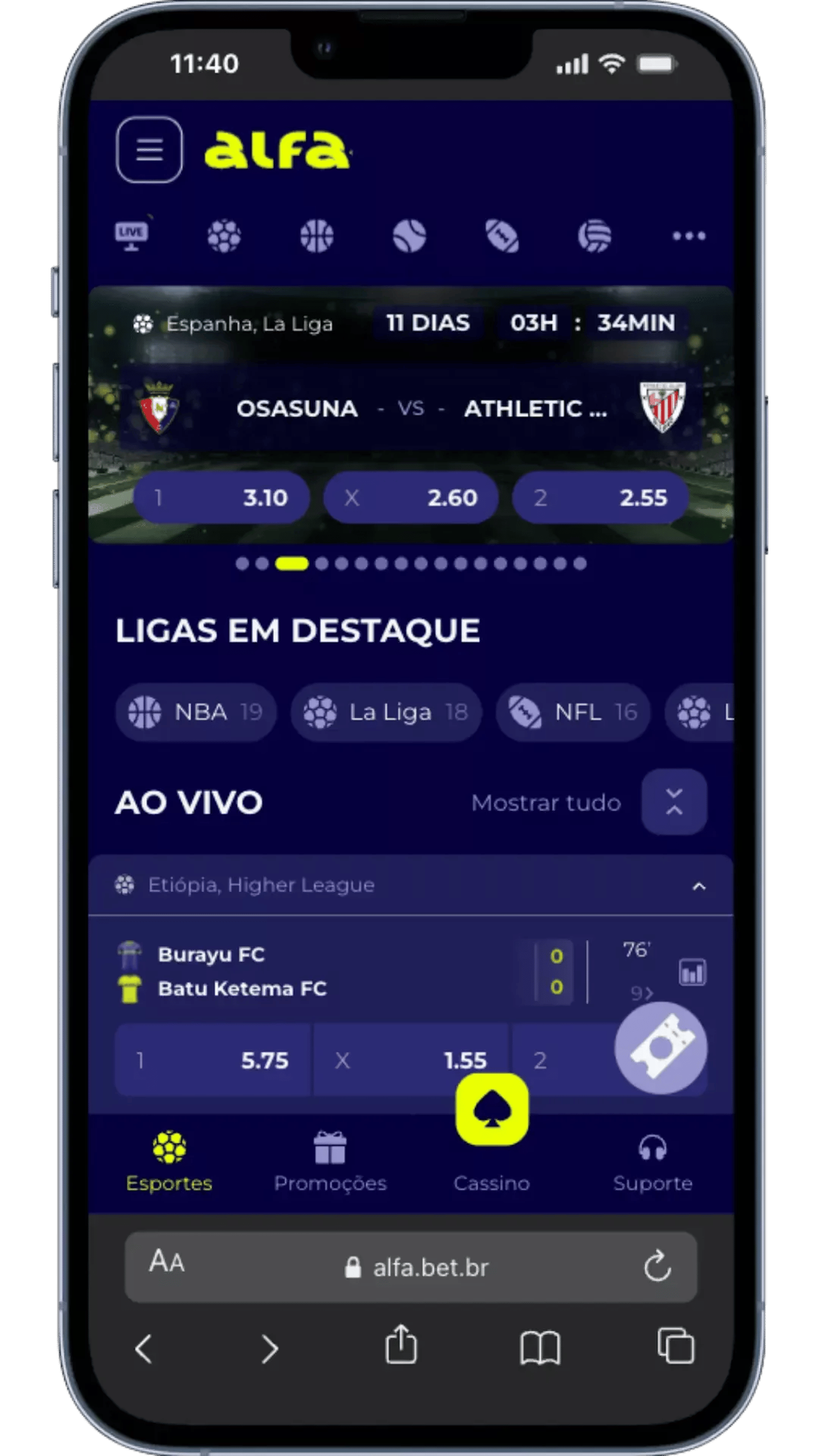
Task: Tap Mostrar tudo collapse toggle
Action: click(674, 802)
